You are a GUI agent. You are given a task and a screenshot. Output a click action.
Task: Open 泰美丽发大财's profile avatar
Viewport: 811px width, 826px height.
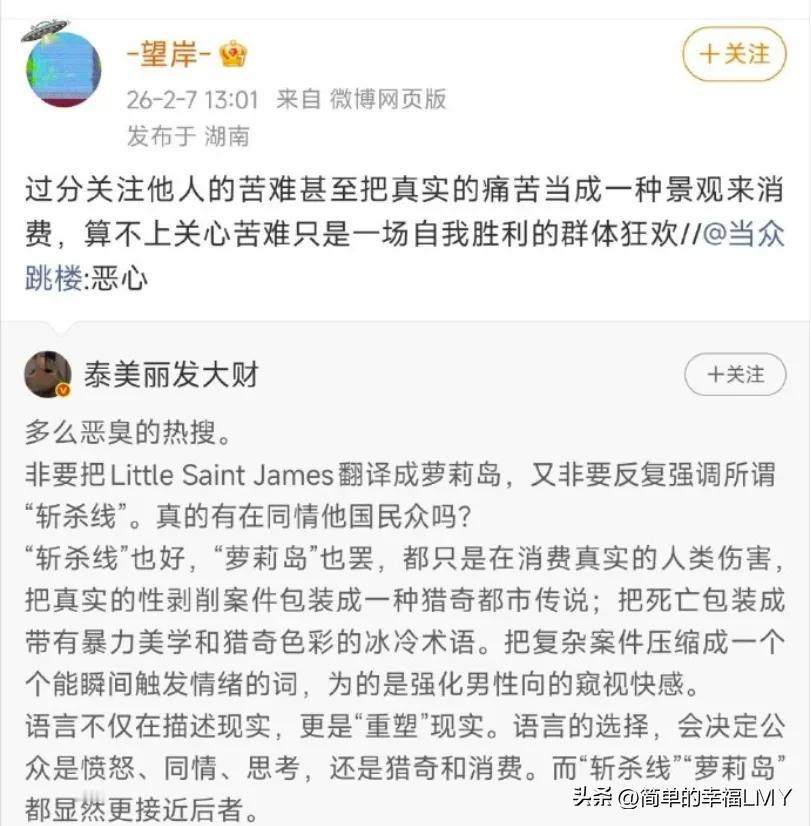[45, 372]
